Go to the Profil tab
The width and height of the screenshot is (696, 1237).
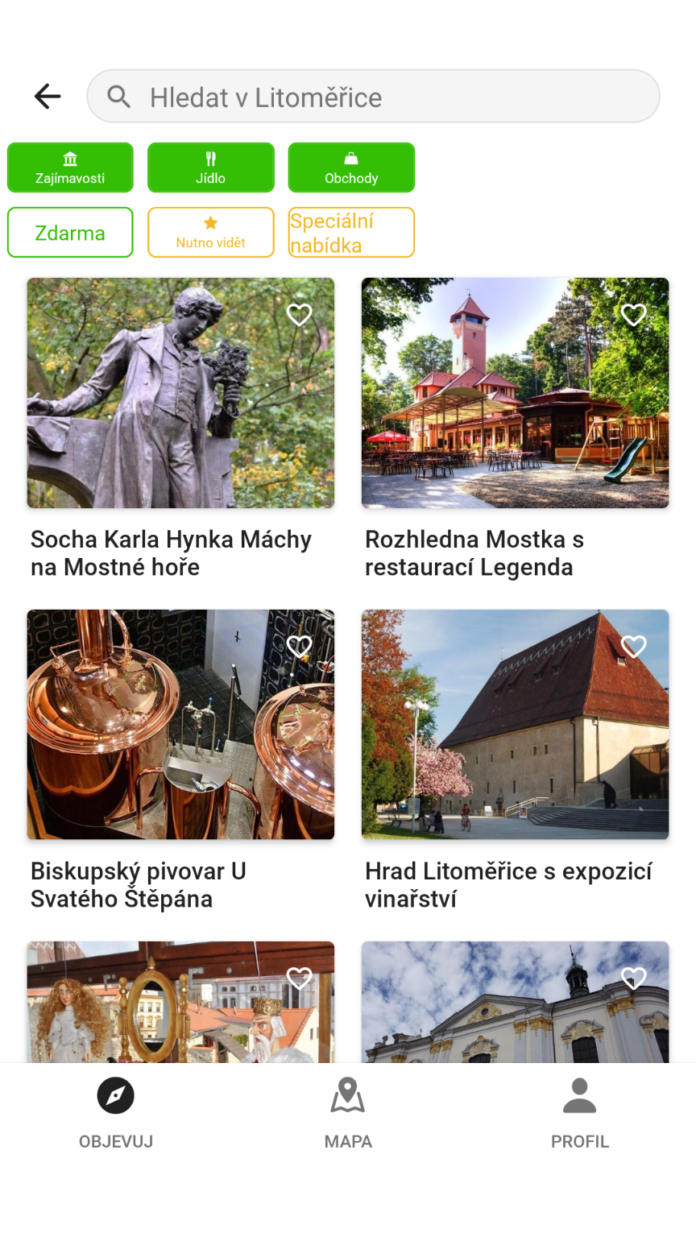point(579,1112)
